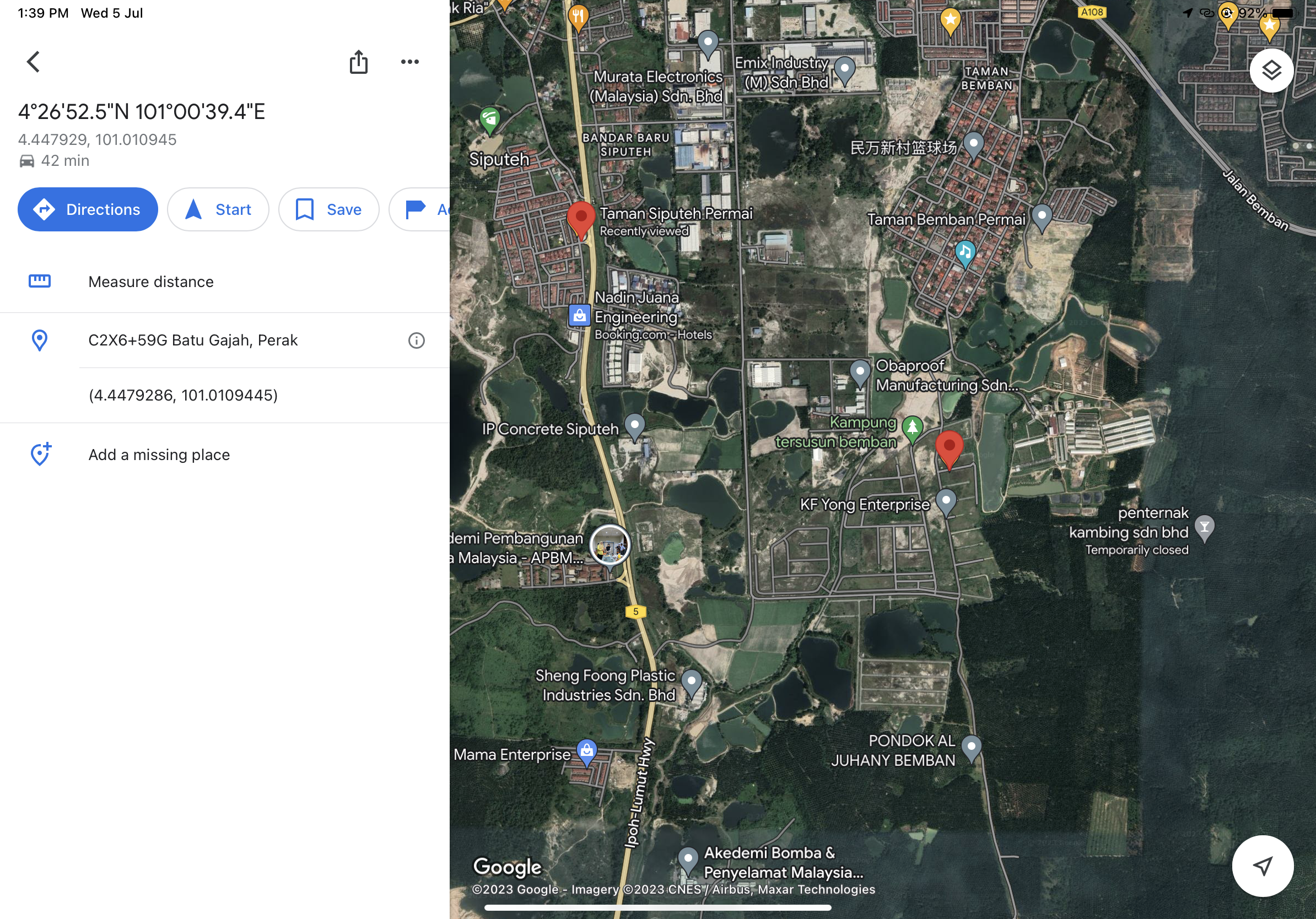Choose Add a missing place
1316x919 pixels.
(x=159, y=455)
